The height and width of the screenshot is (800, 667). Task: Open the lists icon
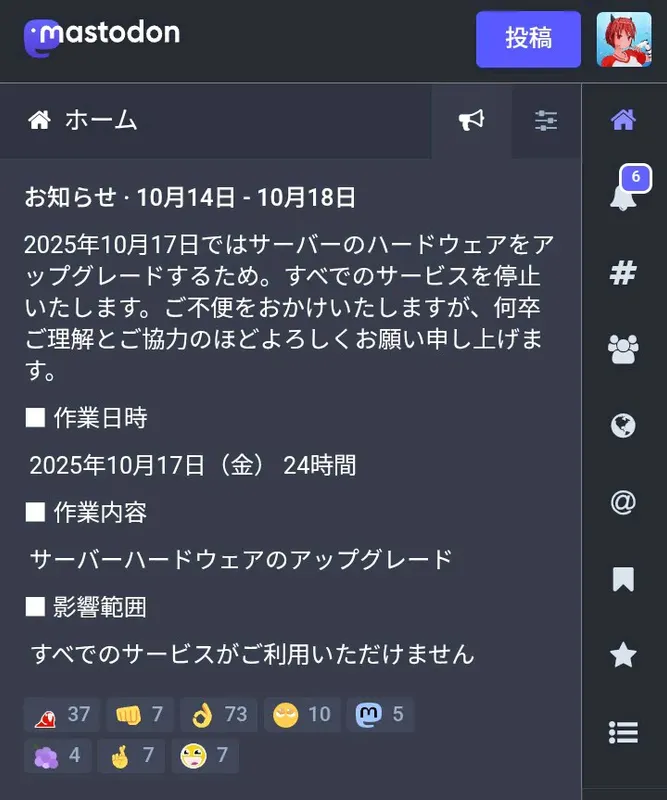point(623,732)
